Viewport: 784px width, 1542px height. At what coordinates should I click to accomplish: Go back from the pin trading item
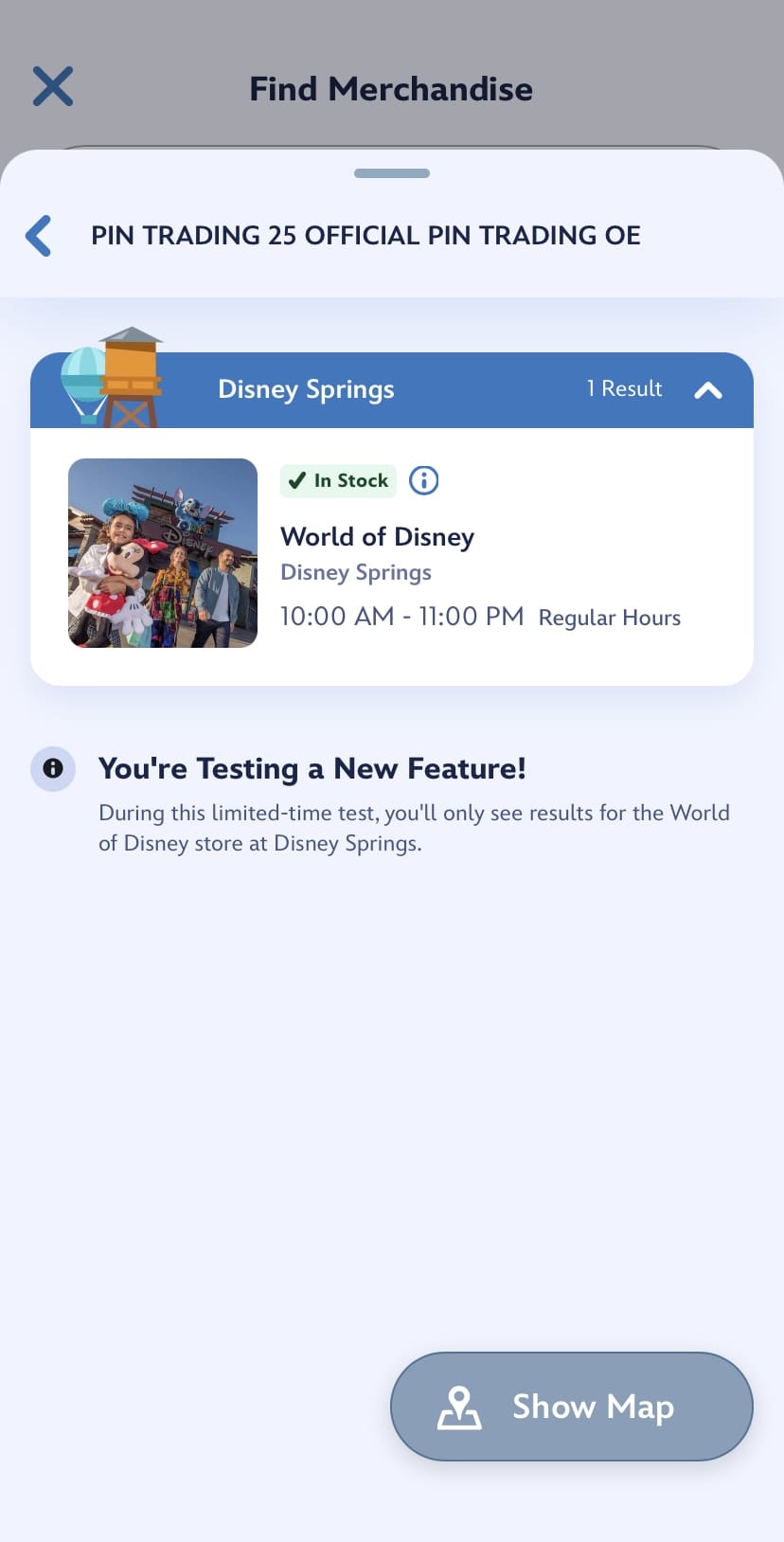click(39, 236)
